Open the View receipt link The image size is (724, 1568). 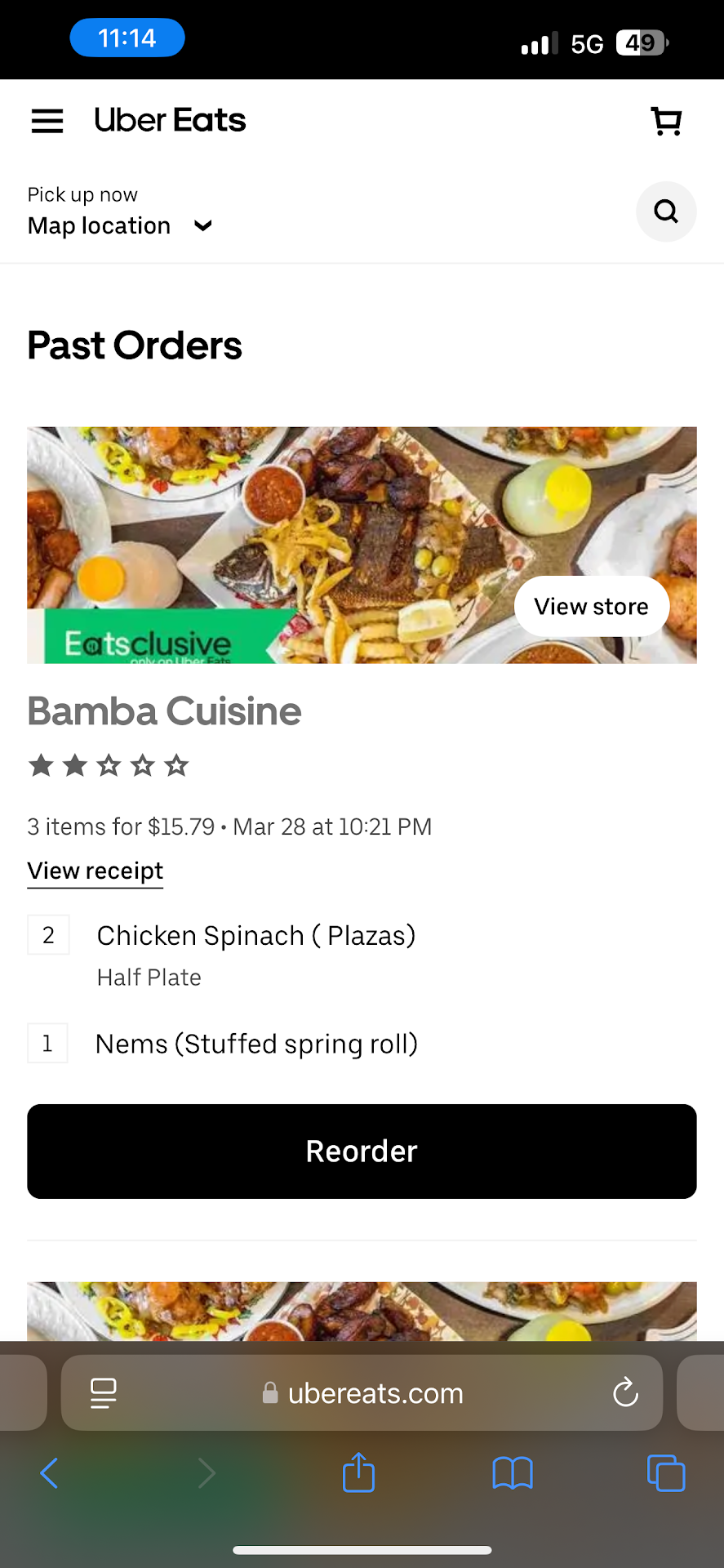click(x=95, y=871)
